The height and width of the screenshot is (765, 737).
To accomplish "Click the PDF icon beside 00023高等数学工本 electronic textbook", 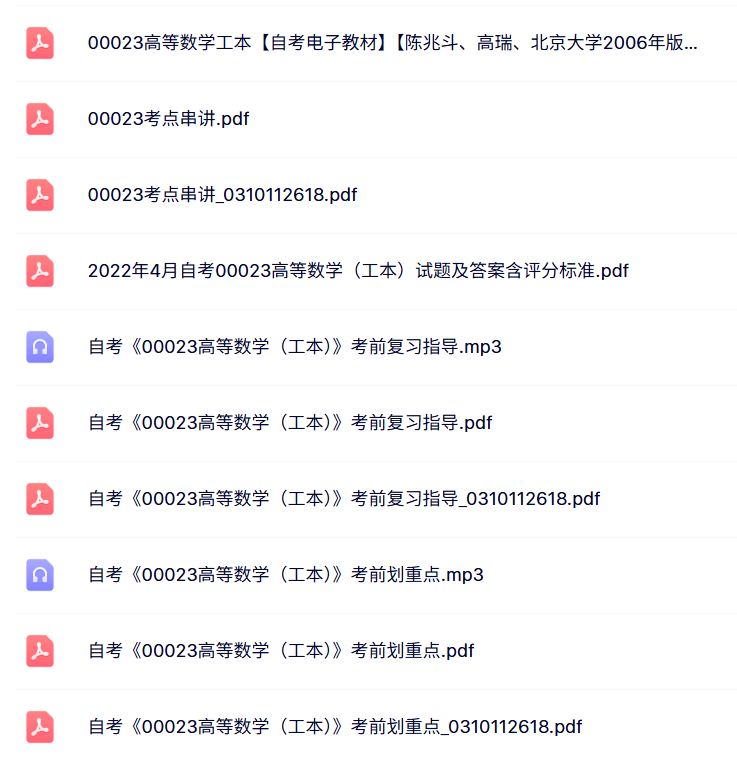I will click(x=40, y=44).
